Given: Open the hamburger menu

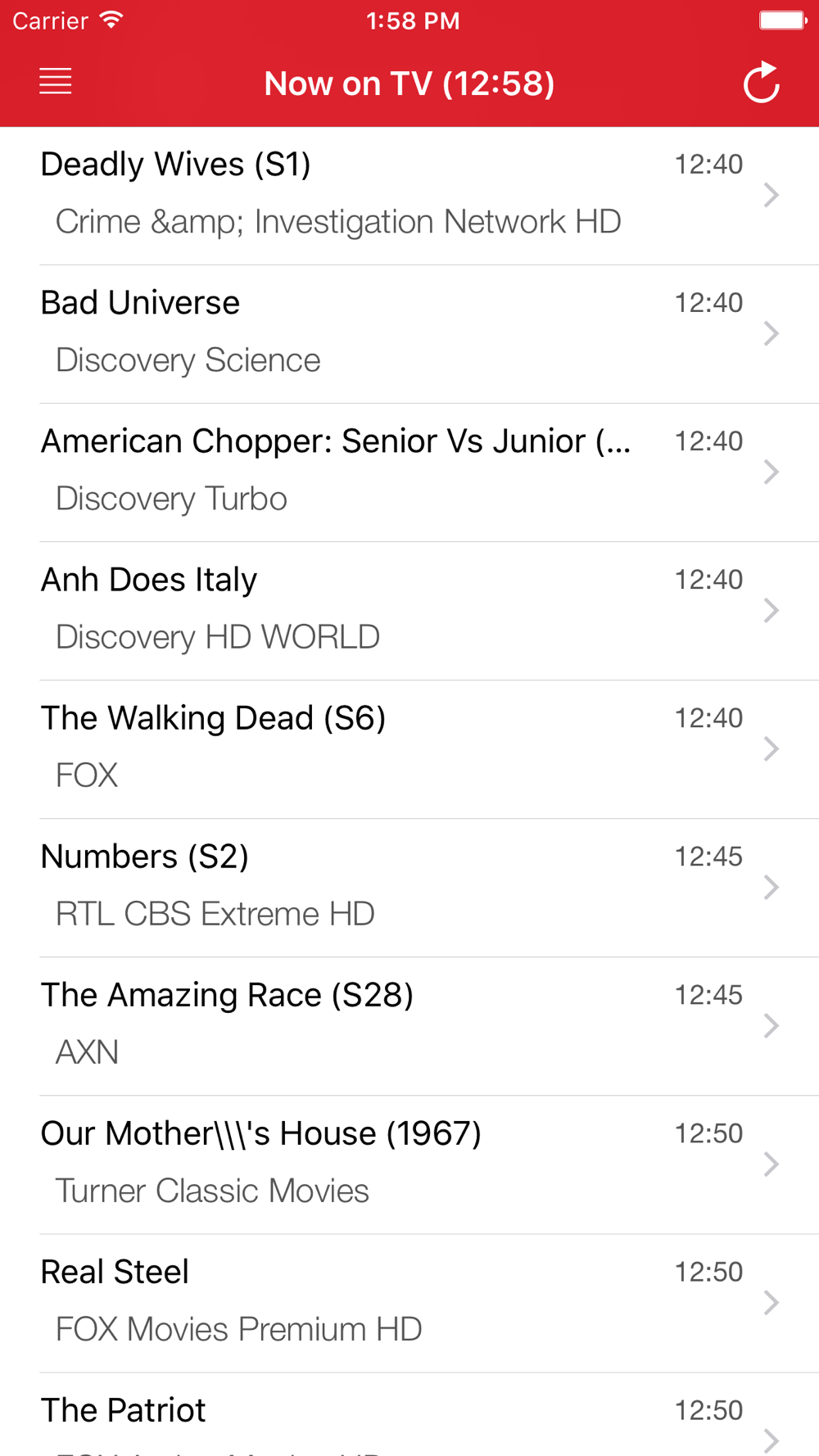Looking at the screenshot, I should tap(56, 82).
